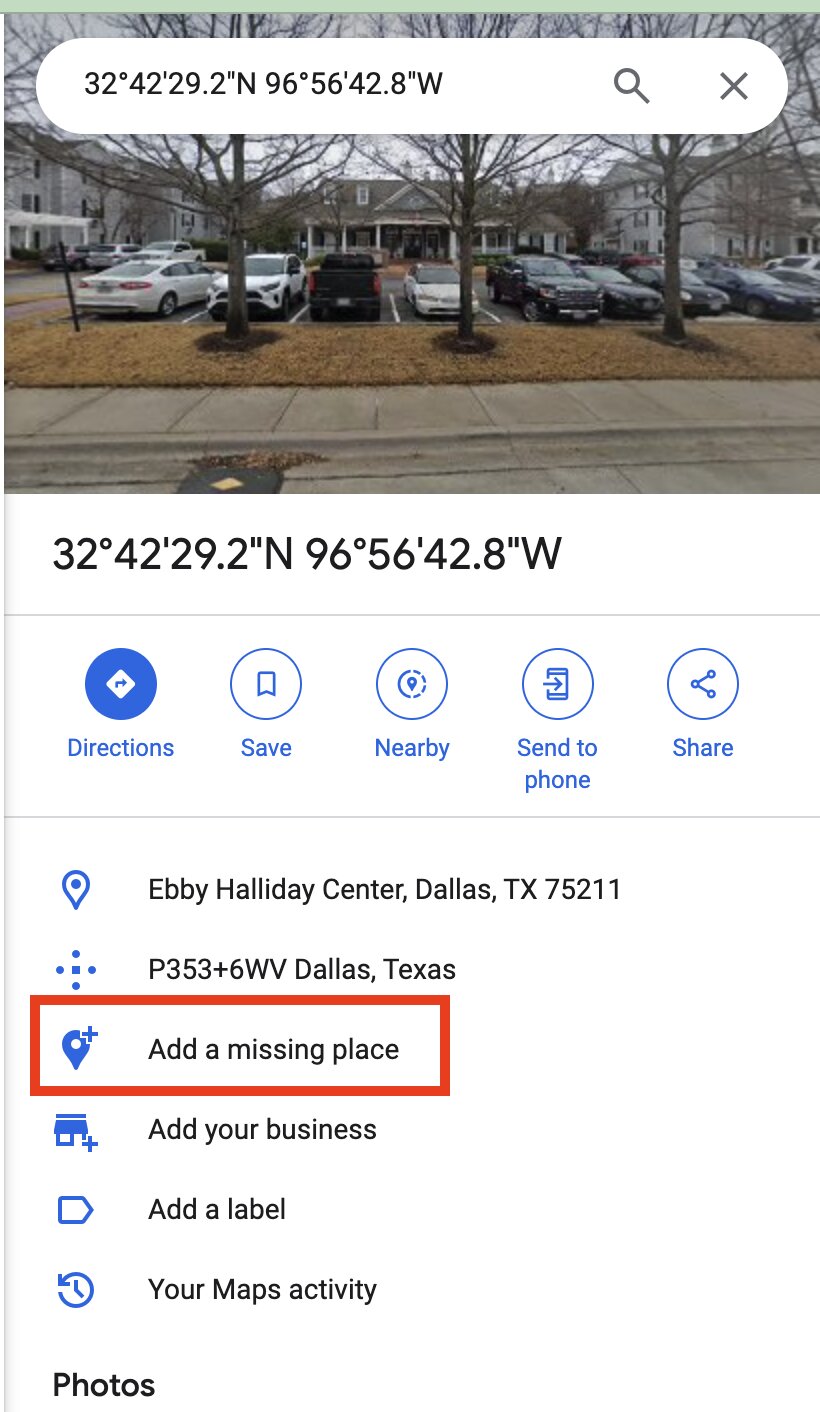Open Directions for these coordinates

120,683
